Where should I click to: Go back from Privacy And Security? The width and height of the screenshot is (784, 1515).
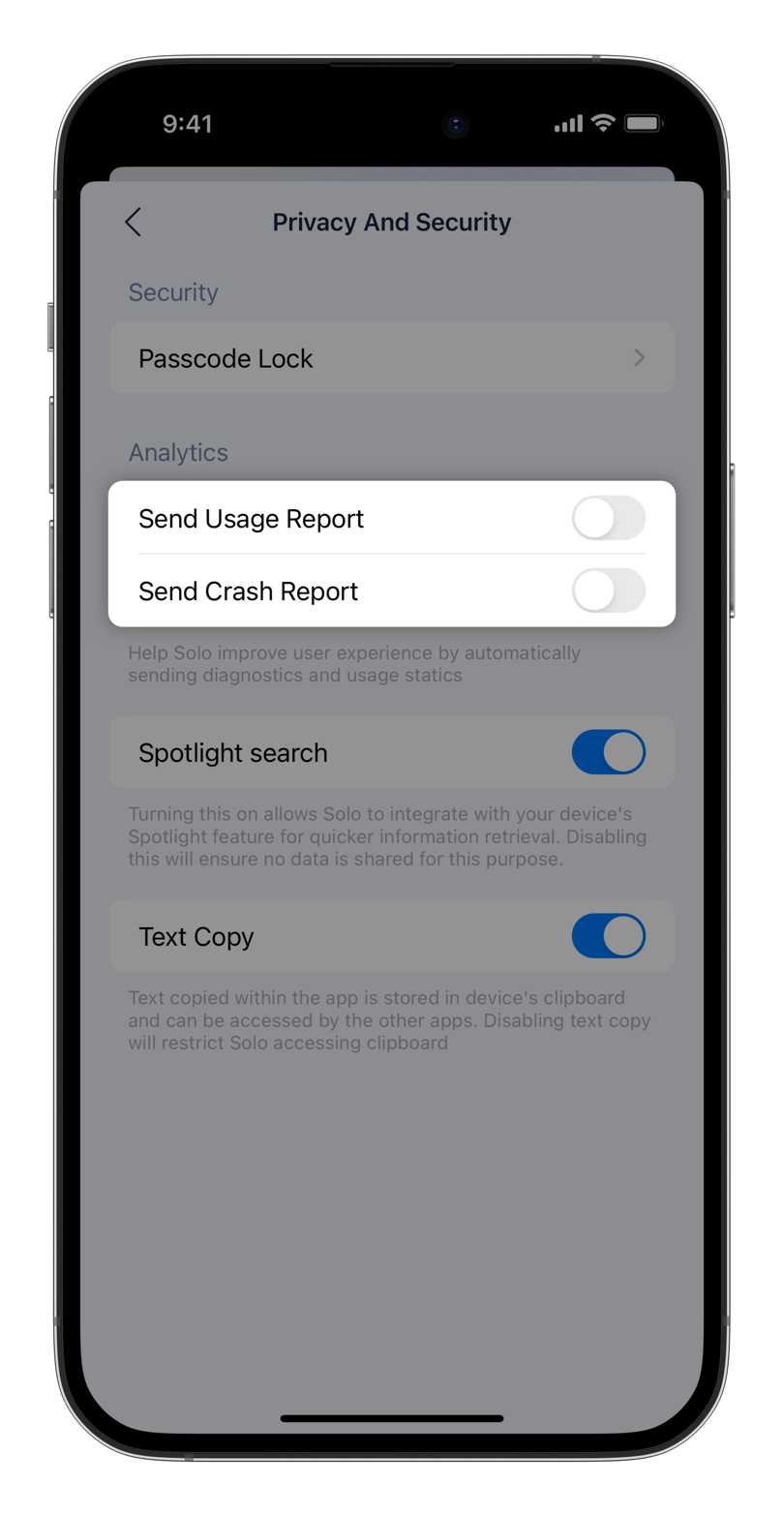point(134,222)
